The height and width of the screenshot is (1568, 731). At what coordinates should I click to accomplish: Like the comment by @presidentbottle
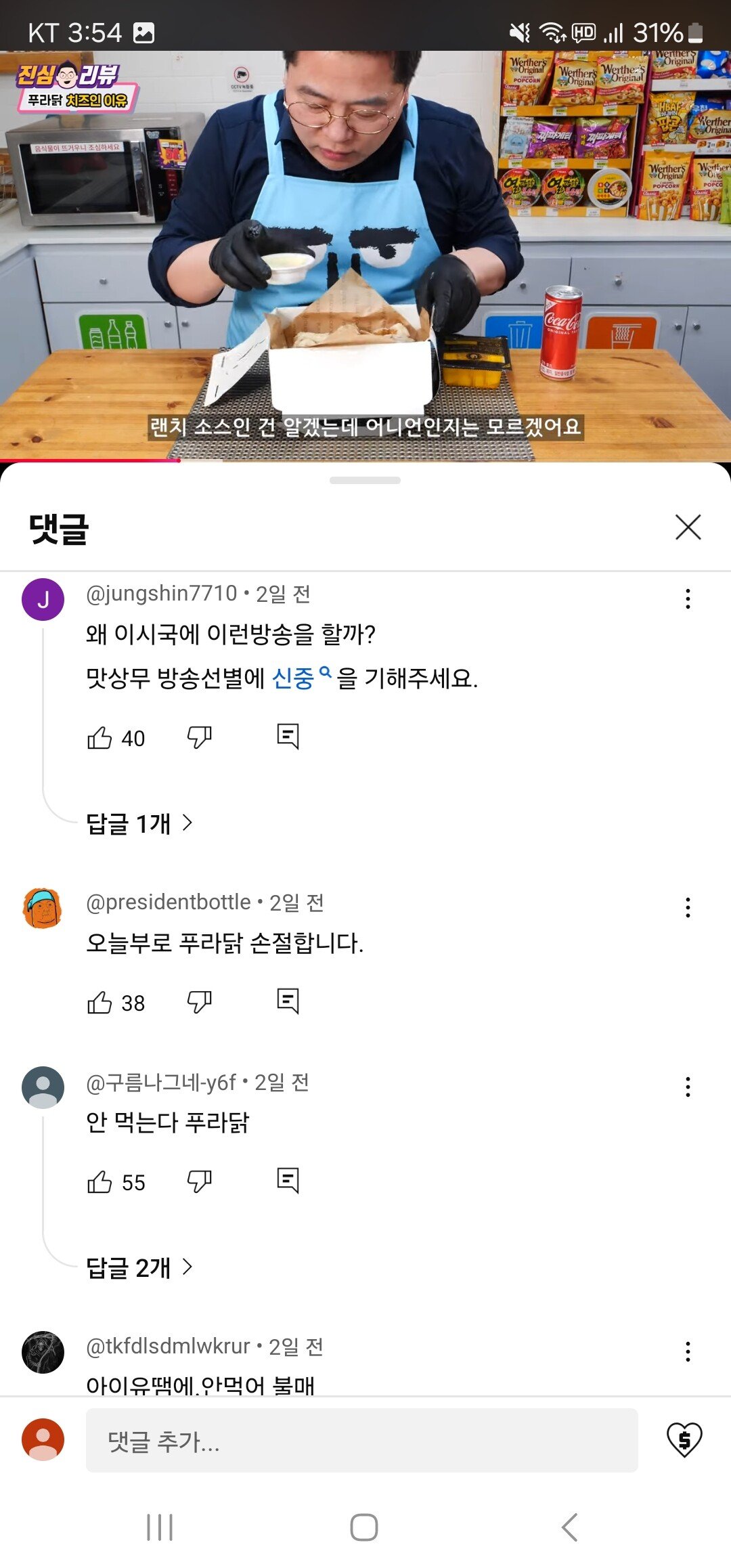99,1002
